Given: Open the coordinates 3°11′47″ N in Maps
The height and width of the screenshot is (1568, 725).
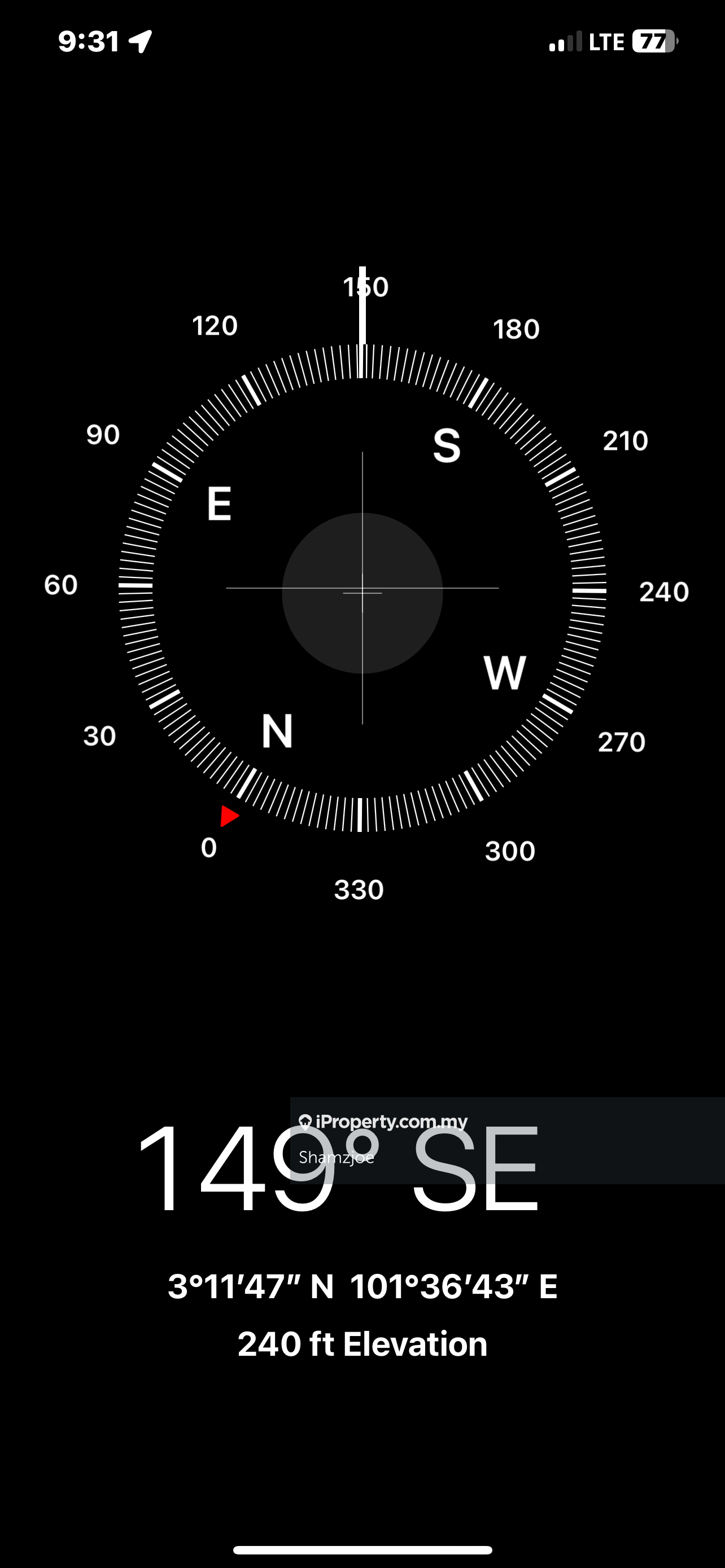Looking at the screenshot, I should tap(362, 1287).
